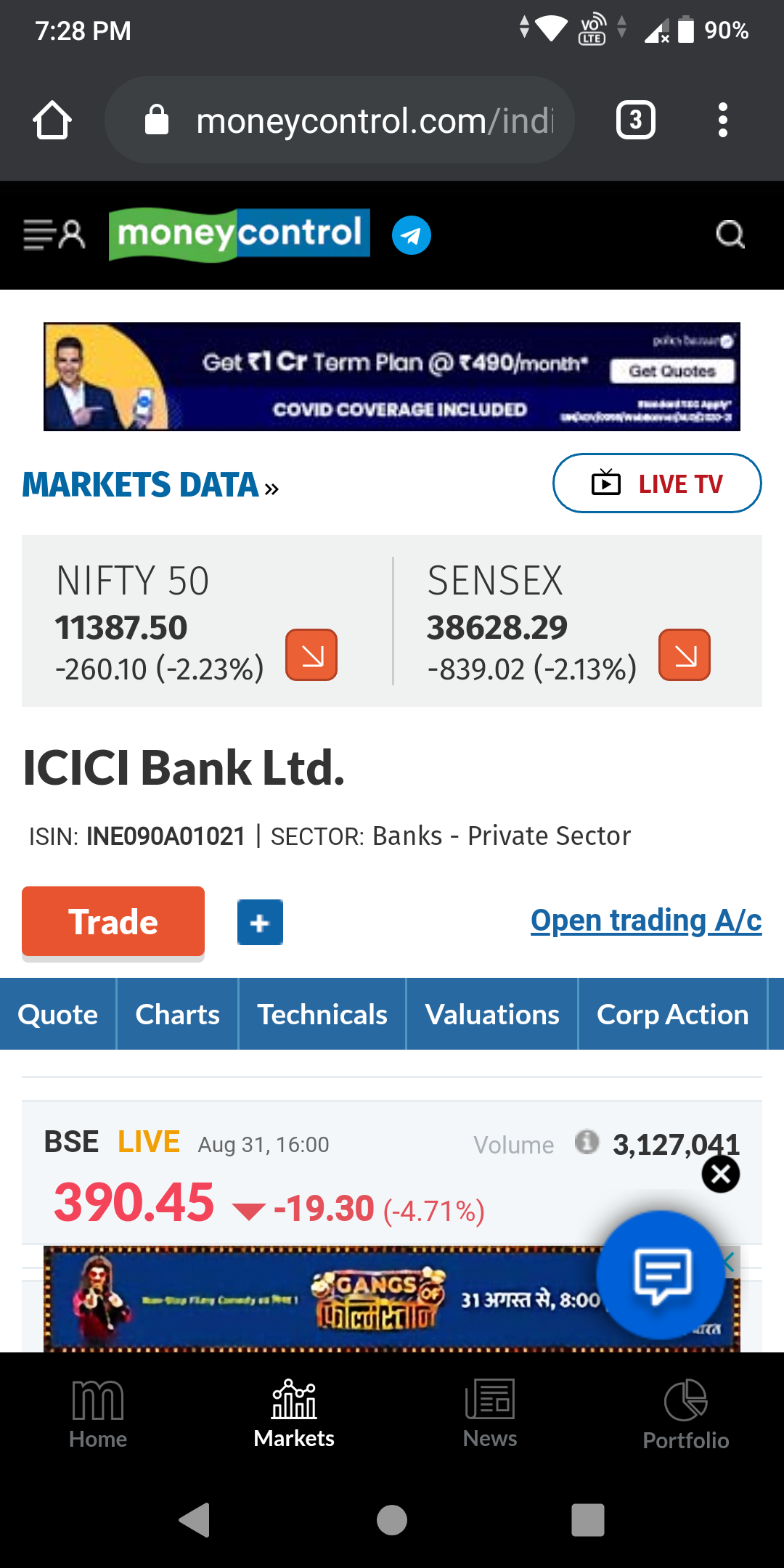Switch to the News section

pos(490,1412)
